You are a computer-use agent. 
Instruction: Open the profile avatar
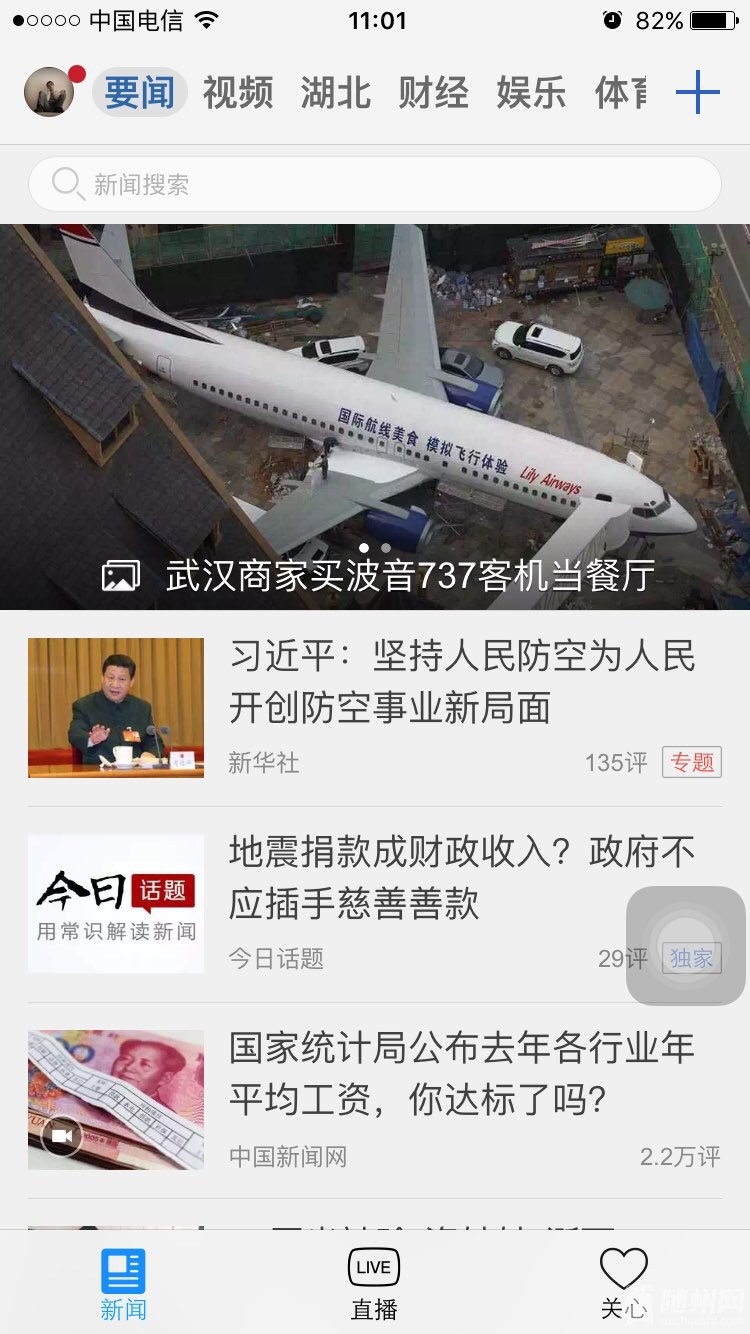pos(50,93)
